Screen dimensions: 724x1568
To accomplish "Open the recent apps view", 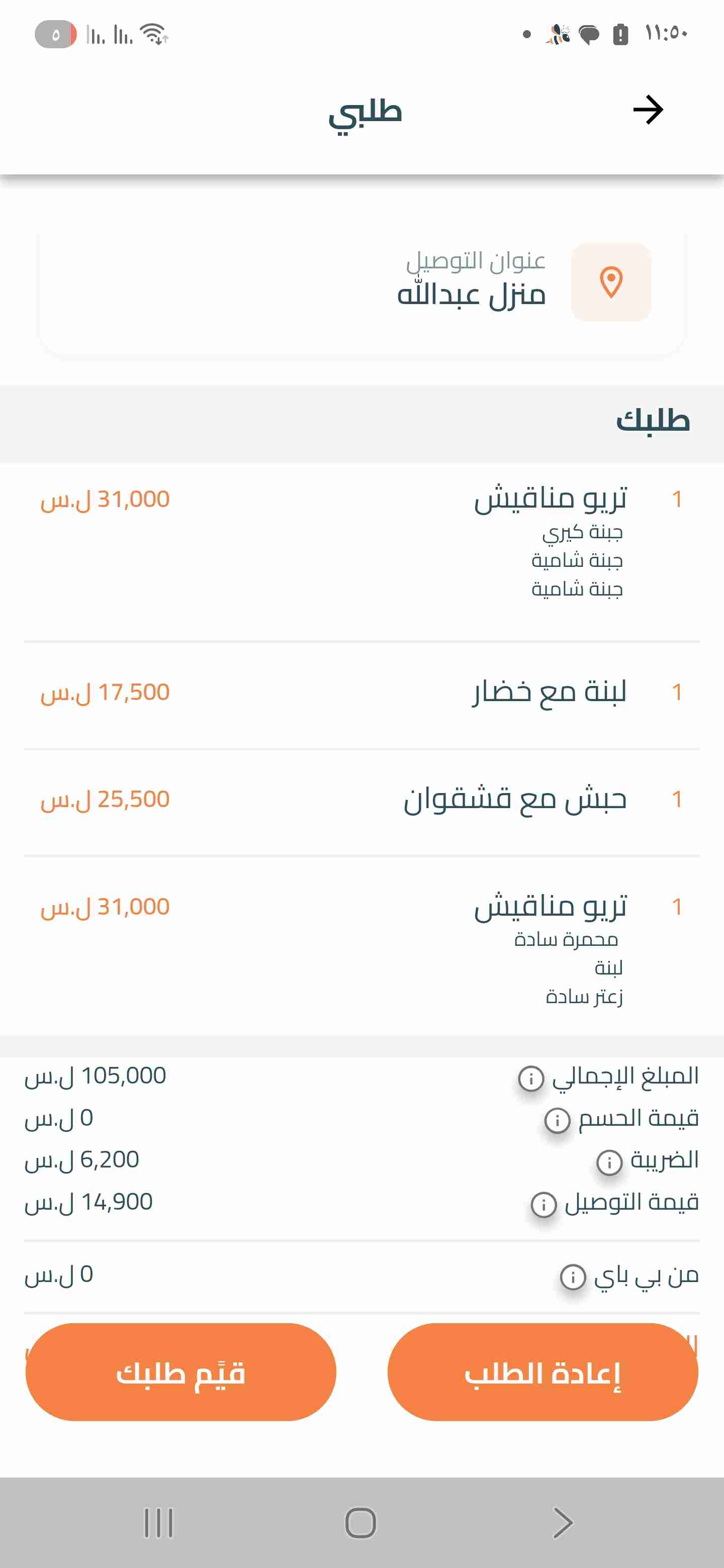I will [158, 1523].
